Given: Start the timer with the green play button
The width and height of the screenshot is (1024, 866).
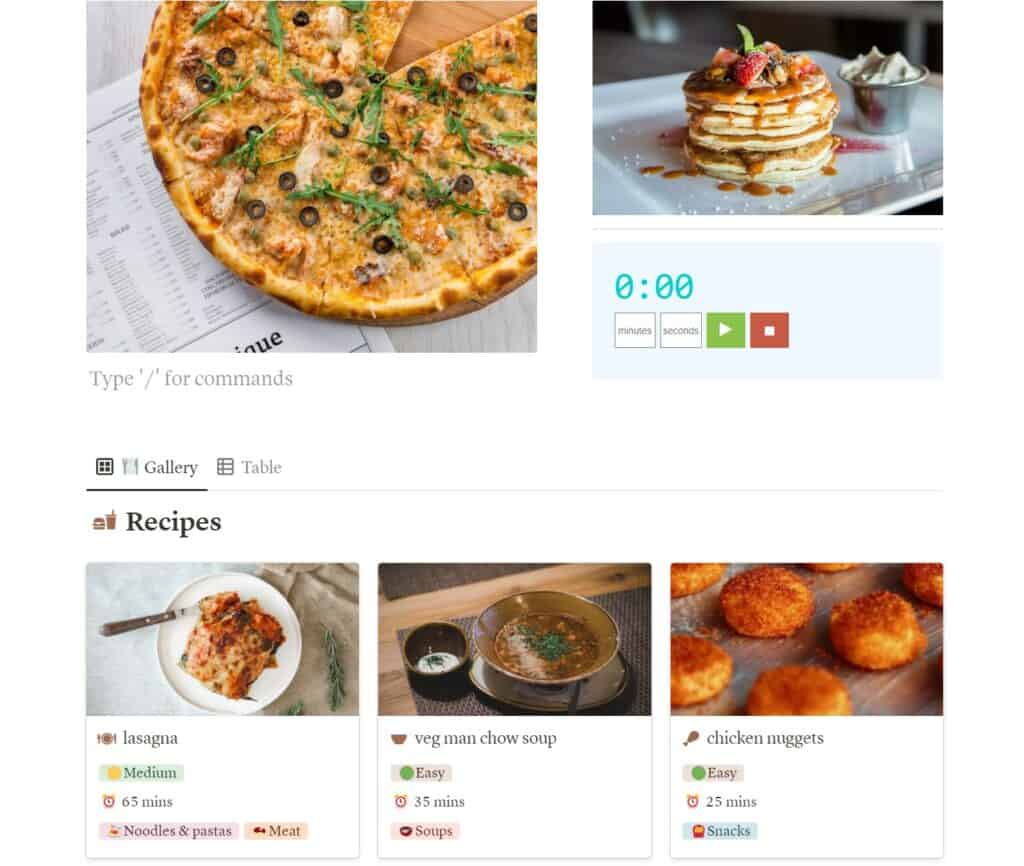Looking at the screenshot, I should (725, 330).
